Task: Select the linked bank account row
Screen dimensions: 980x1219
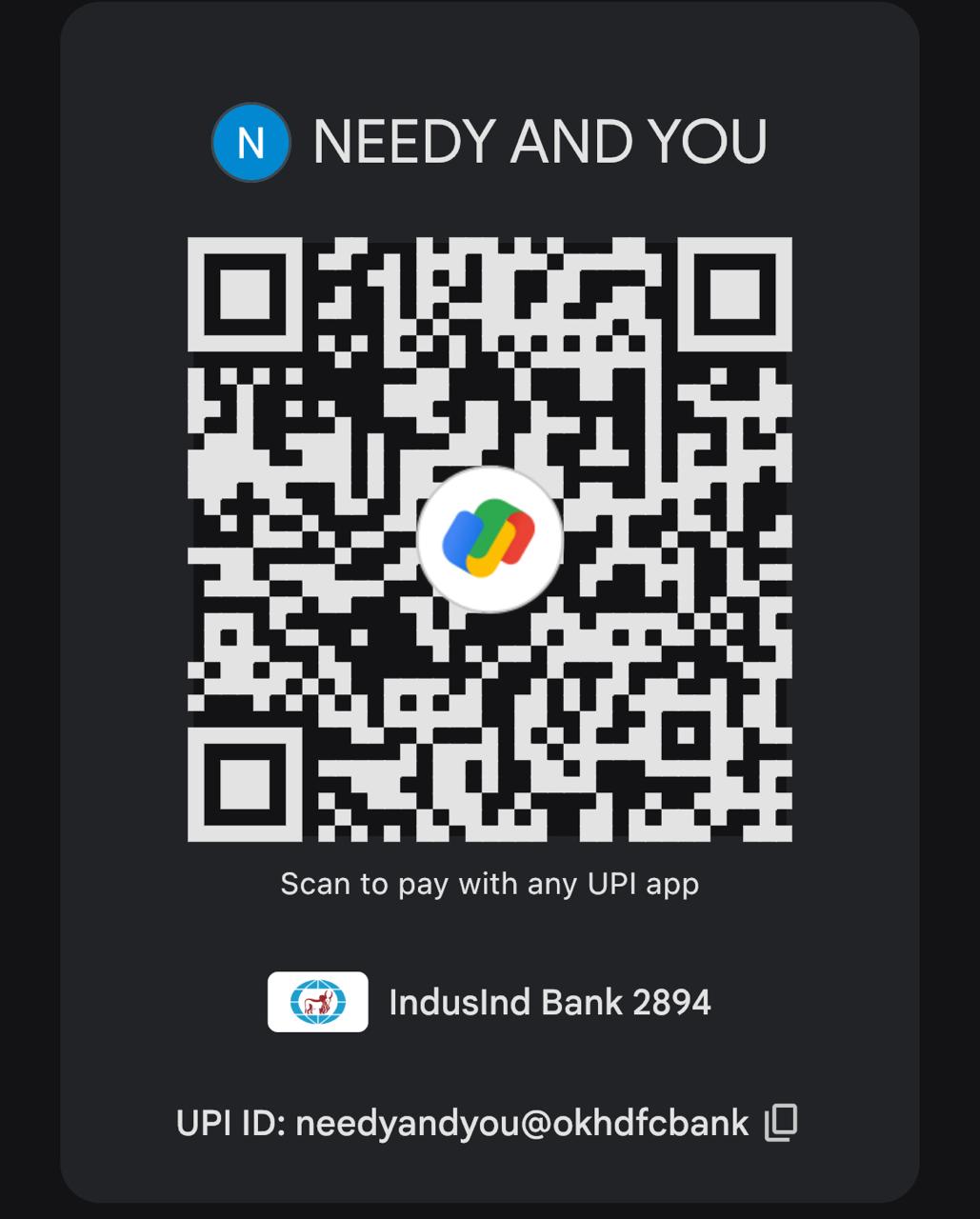Action: 490,1001
